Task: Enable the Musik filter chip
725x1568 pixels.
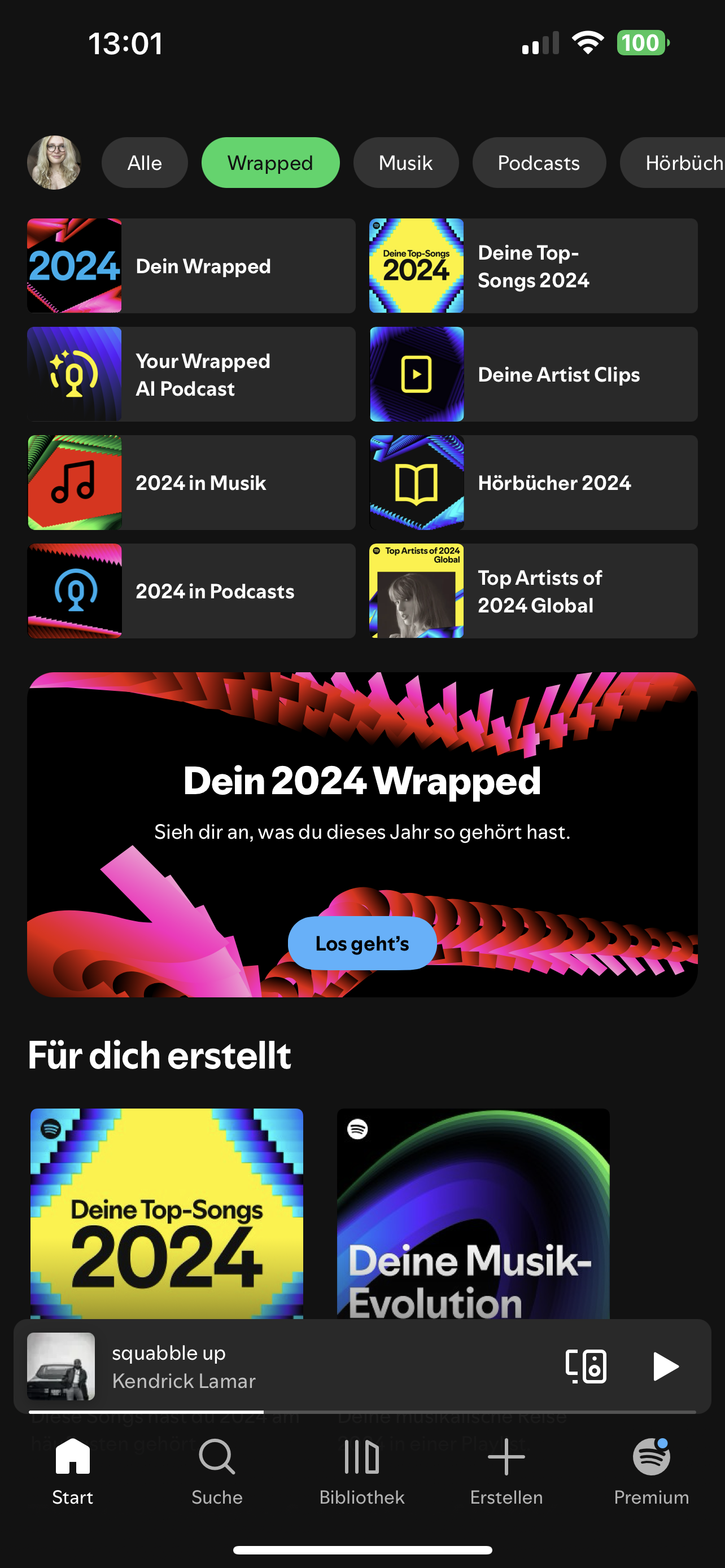Action: 405,163
